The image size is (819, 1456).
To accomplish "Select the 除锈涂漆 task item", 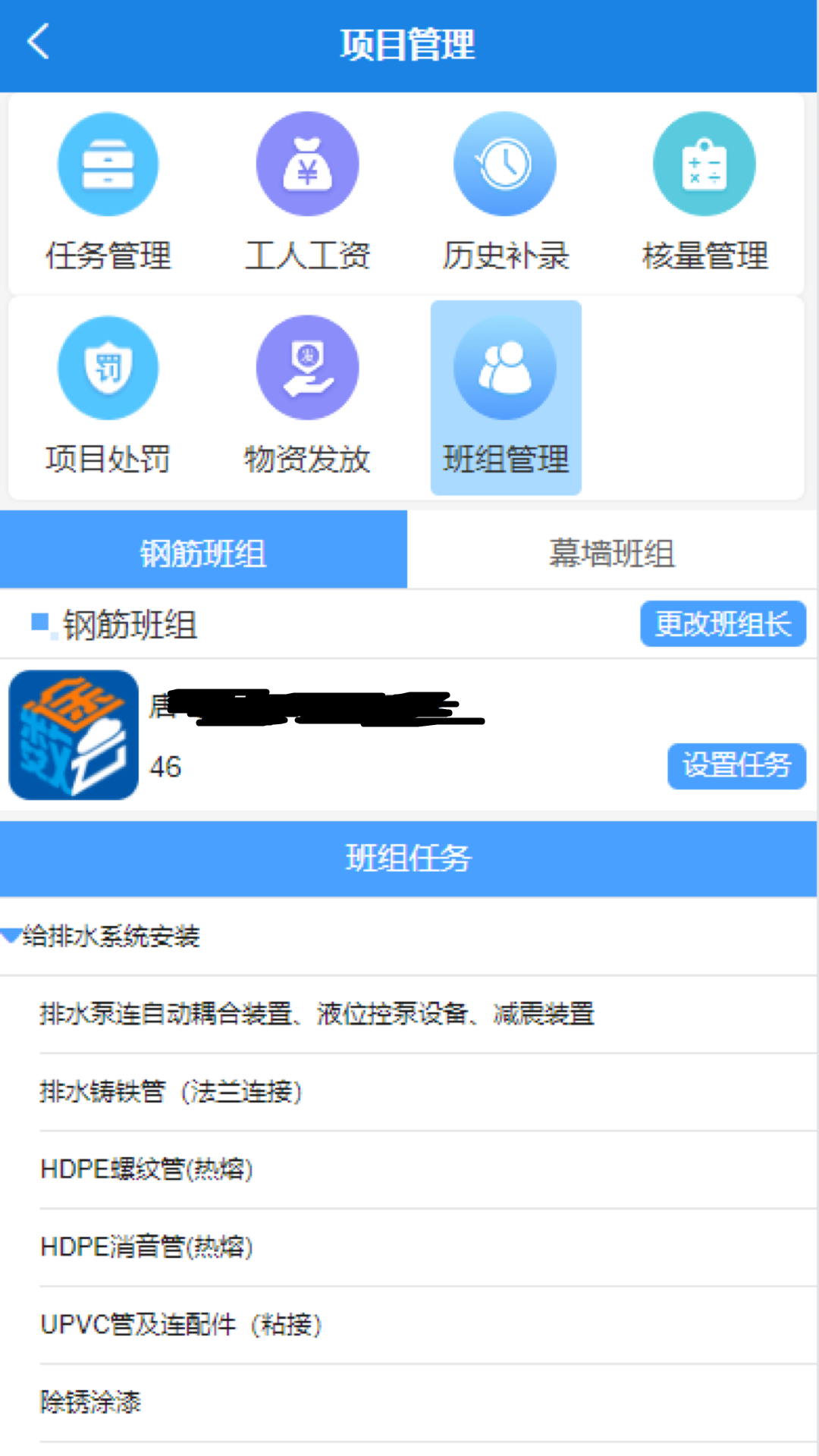I will (89, 1404).
